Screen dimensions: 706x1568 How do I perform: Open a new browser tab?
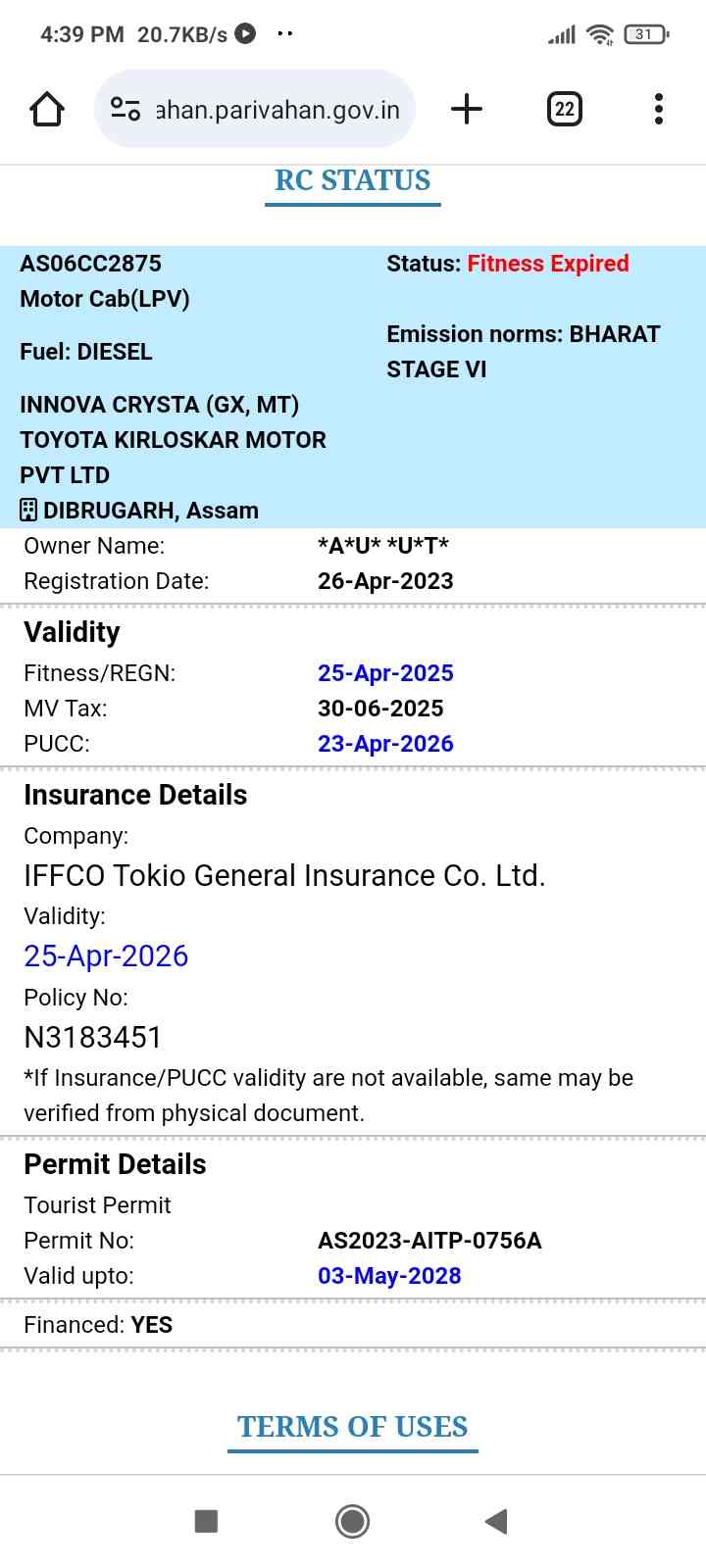point(467,109)
